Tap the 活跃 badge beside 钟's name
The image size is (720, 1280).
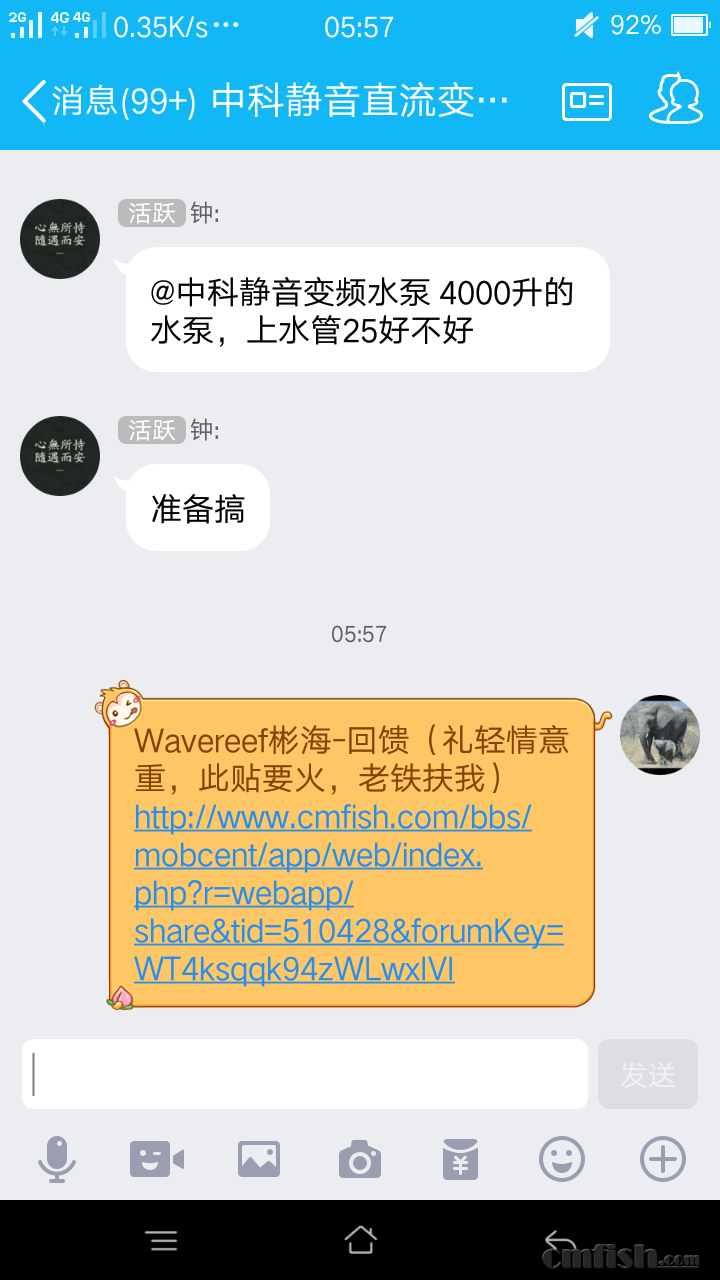150,213
